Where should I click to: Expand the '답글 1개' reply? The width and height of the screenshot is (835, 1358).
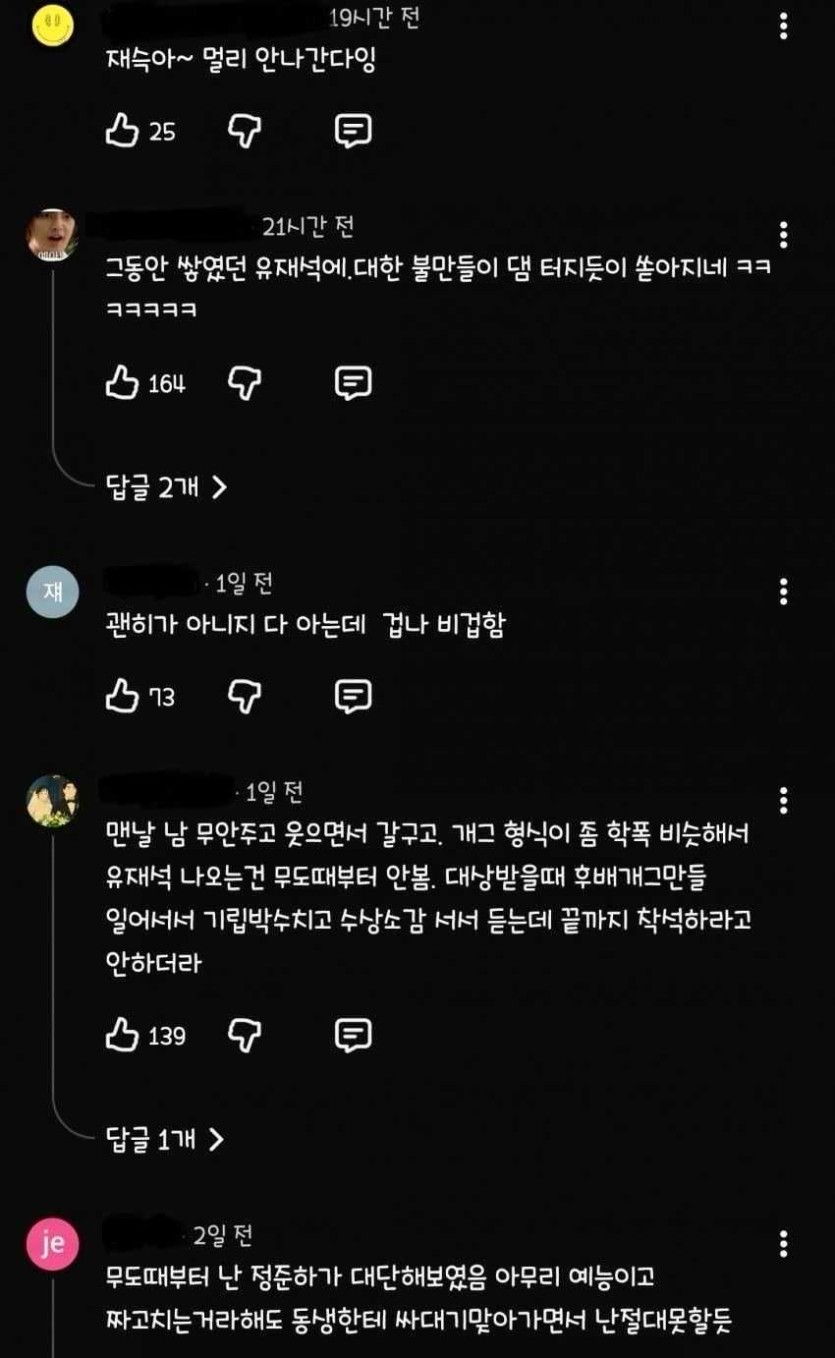pyautogui.click(x=164, y=1139)
